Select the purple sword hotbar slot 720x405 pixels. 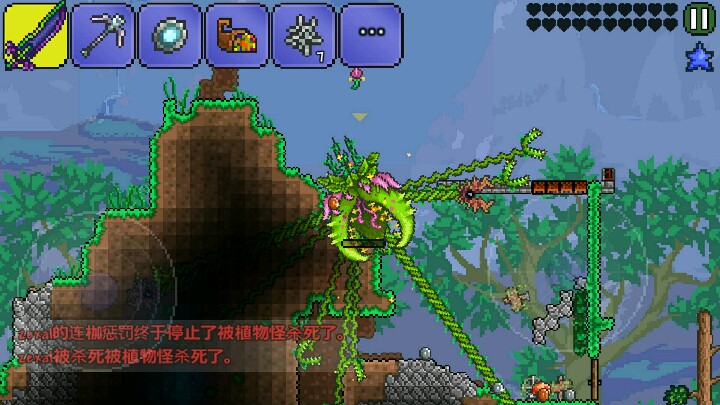coord(35,34)
